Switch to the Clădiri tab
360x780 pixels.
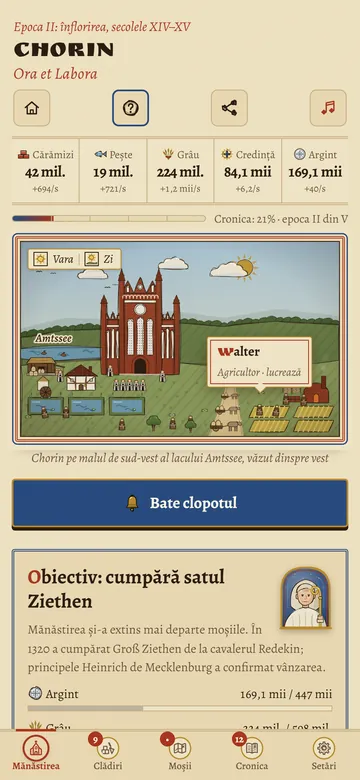point(108,753)
